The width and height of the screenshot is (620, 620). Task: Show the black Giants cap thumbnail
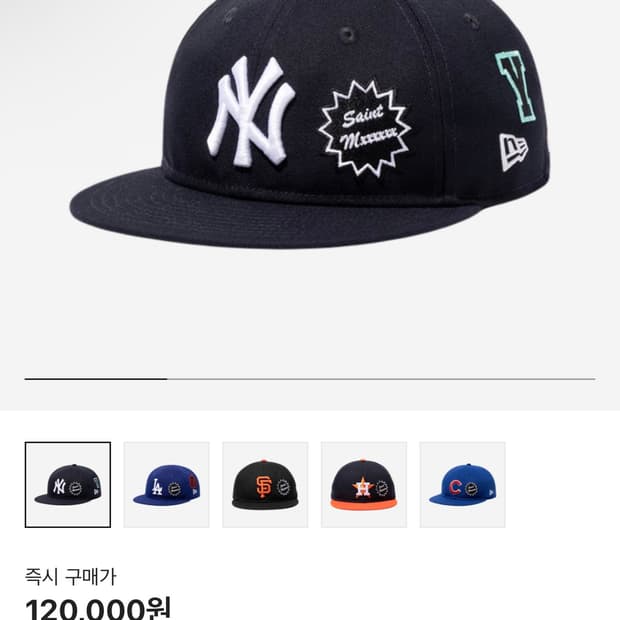coord(265,485)
